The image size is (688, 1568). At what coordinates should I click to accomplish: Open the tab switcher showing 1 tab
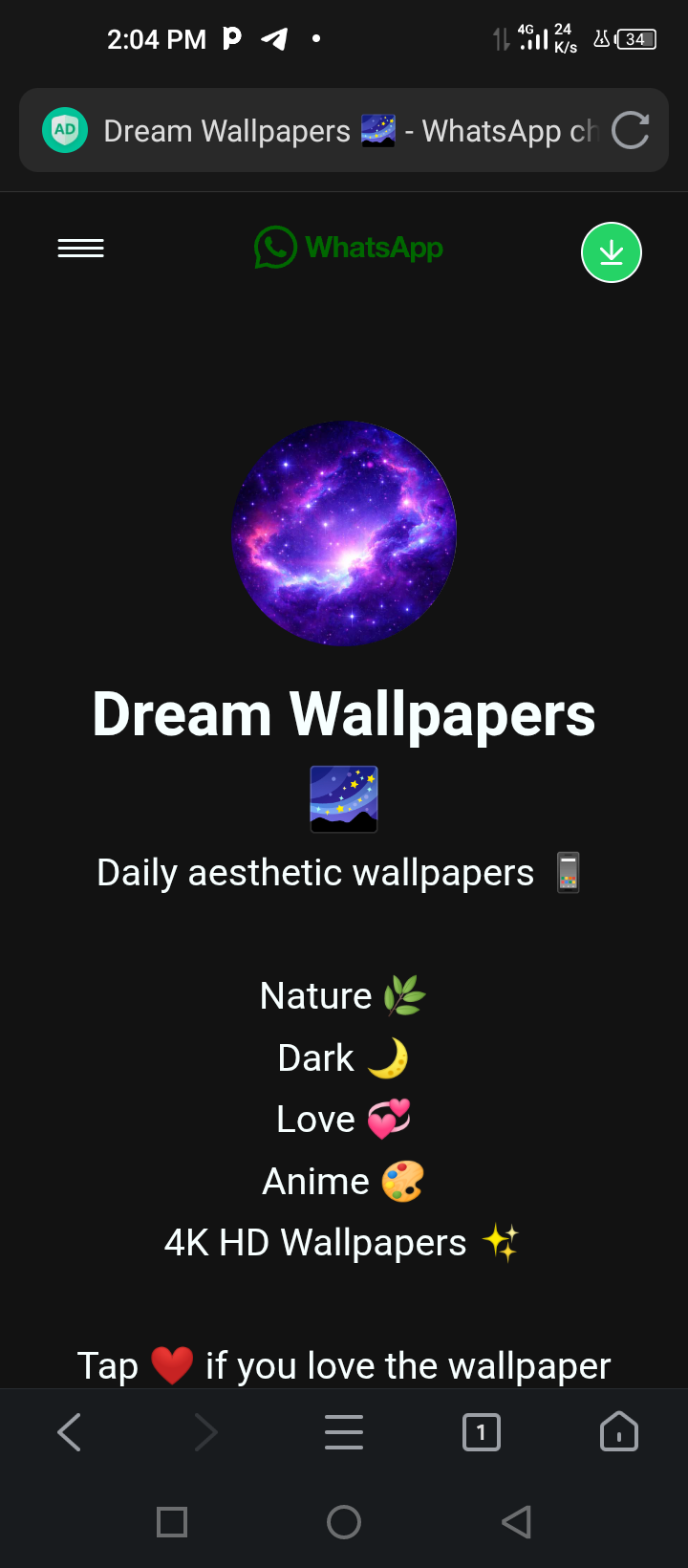point(482,1432)
